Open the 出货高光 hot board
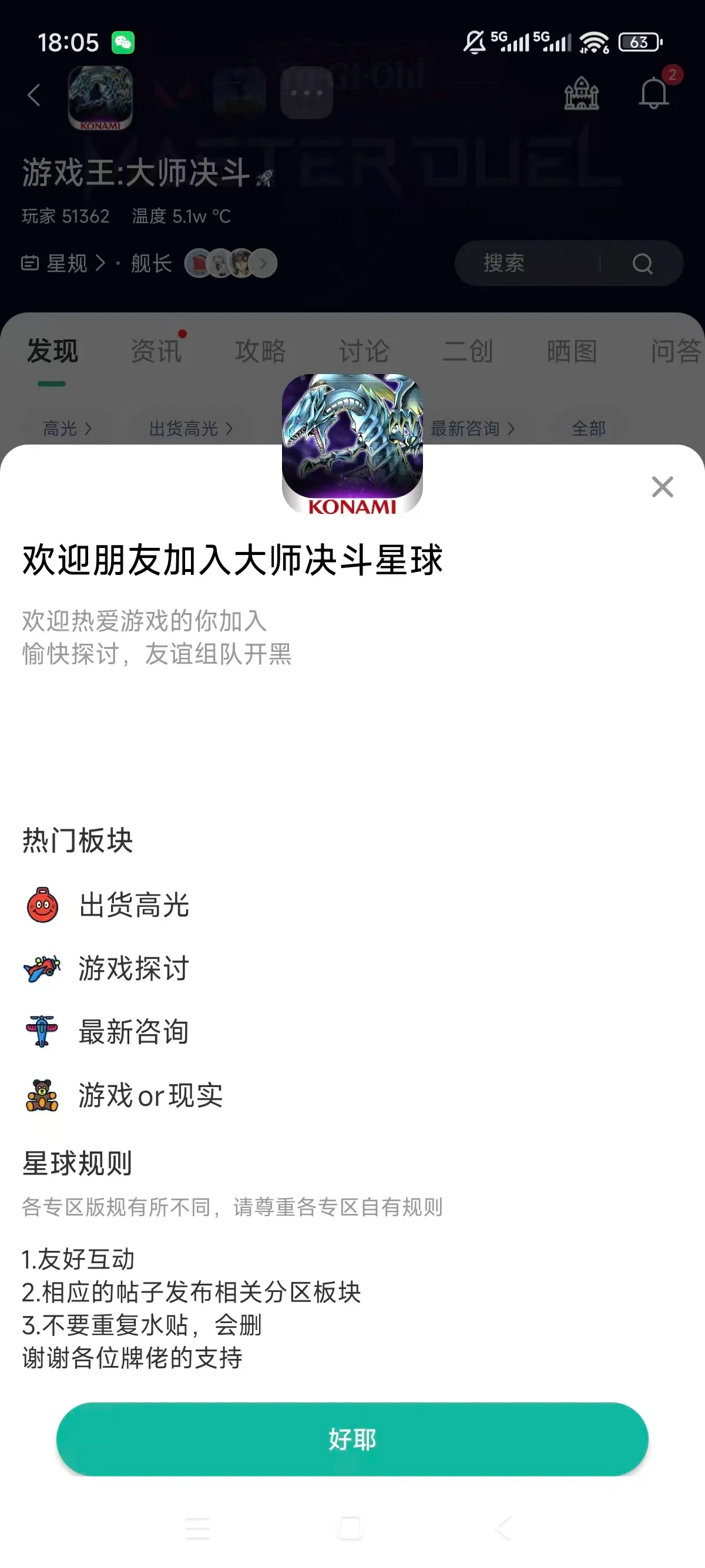The image size is (705, 1568). 134,905
